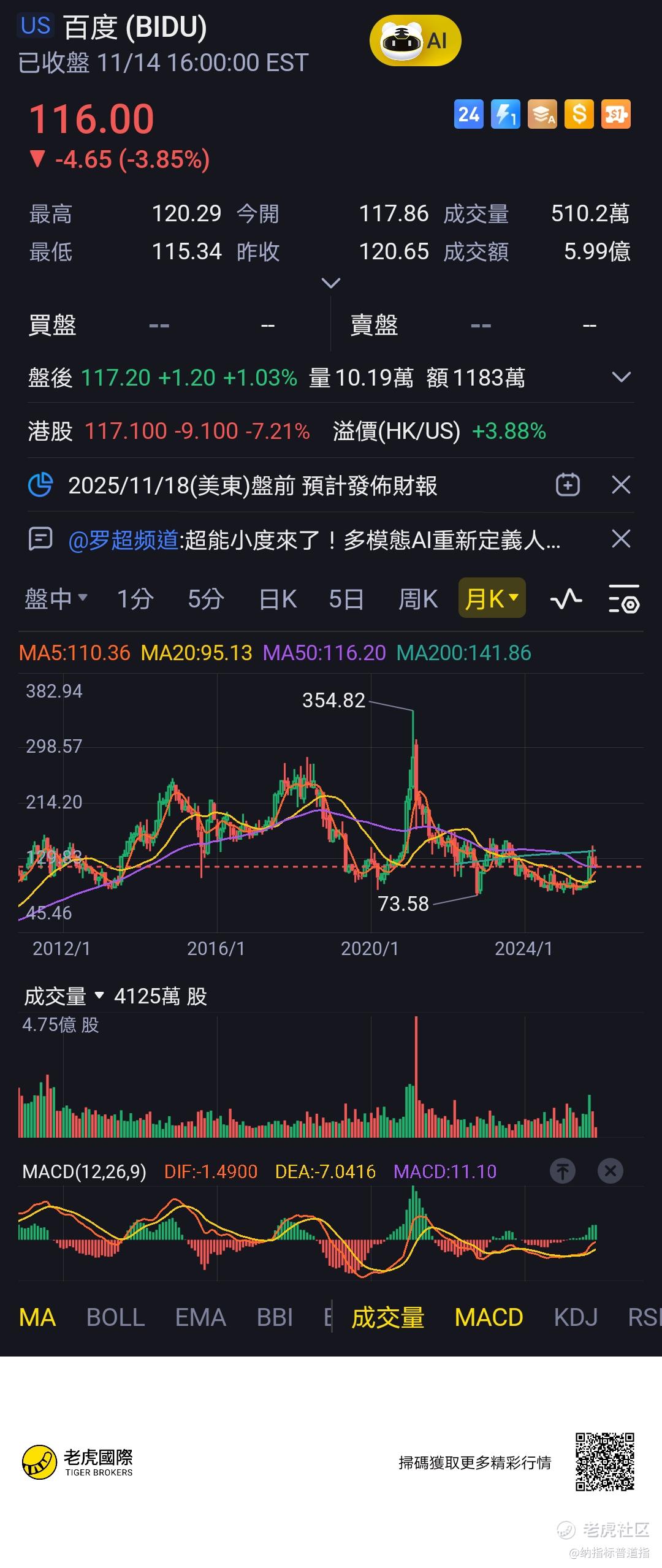
Task: Close the MACD indicator panel
Action: pyautogui.click(x=610, y=1171)
